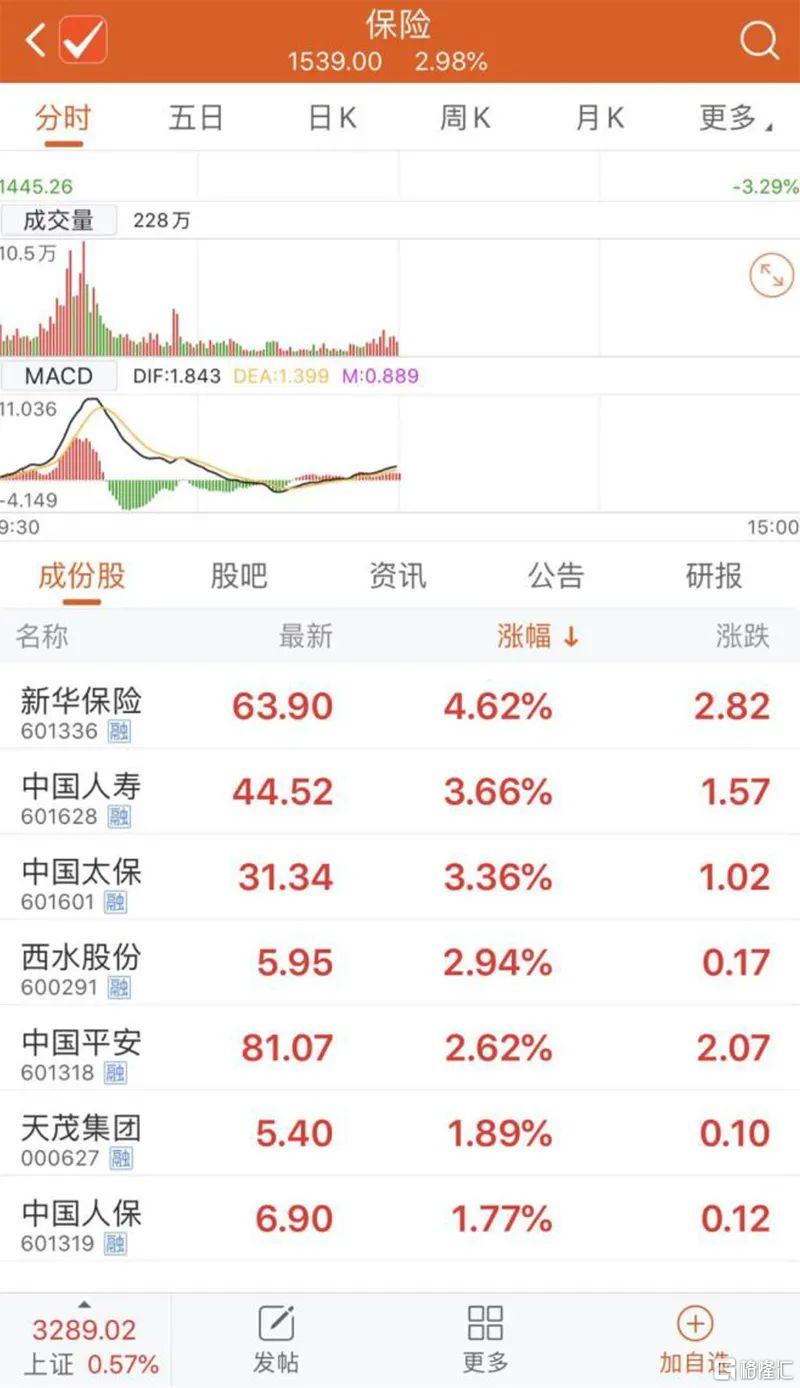Expand the 更多 chart options dropdown
Image resolution: width=800 pixels, height=1388 pixels.
[735, 118]
